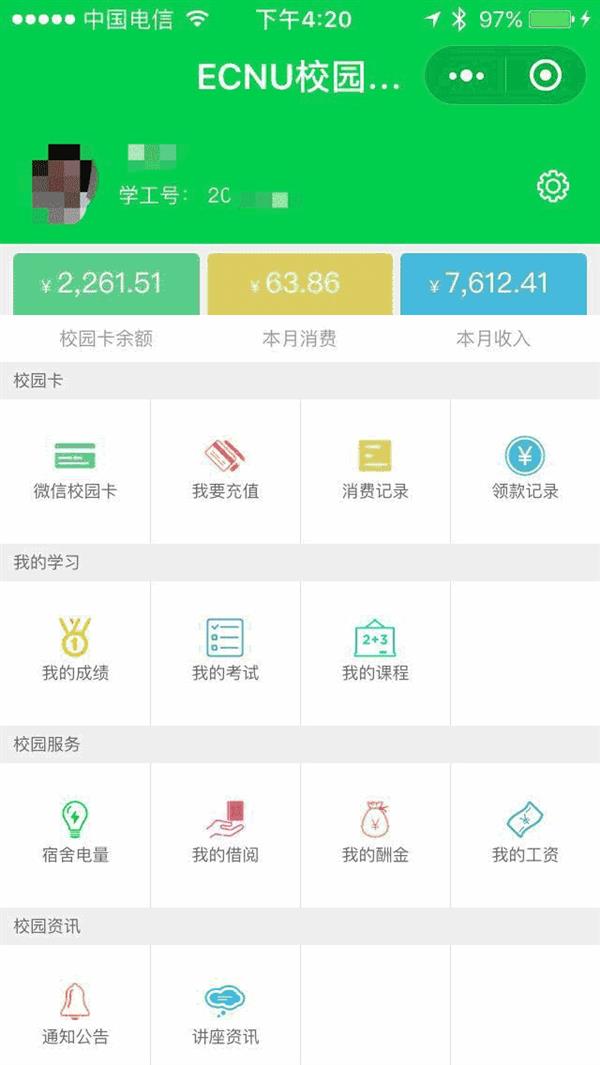This screenshot has width=600, height=1065.
Task: Select 我要充值 to top up
Action: (x=225, y=470)
